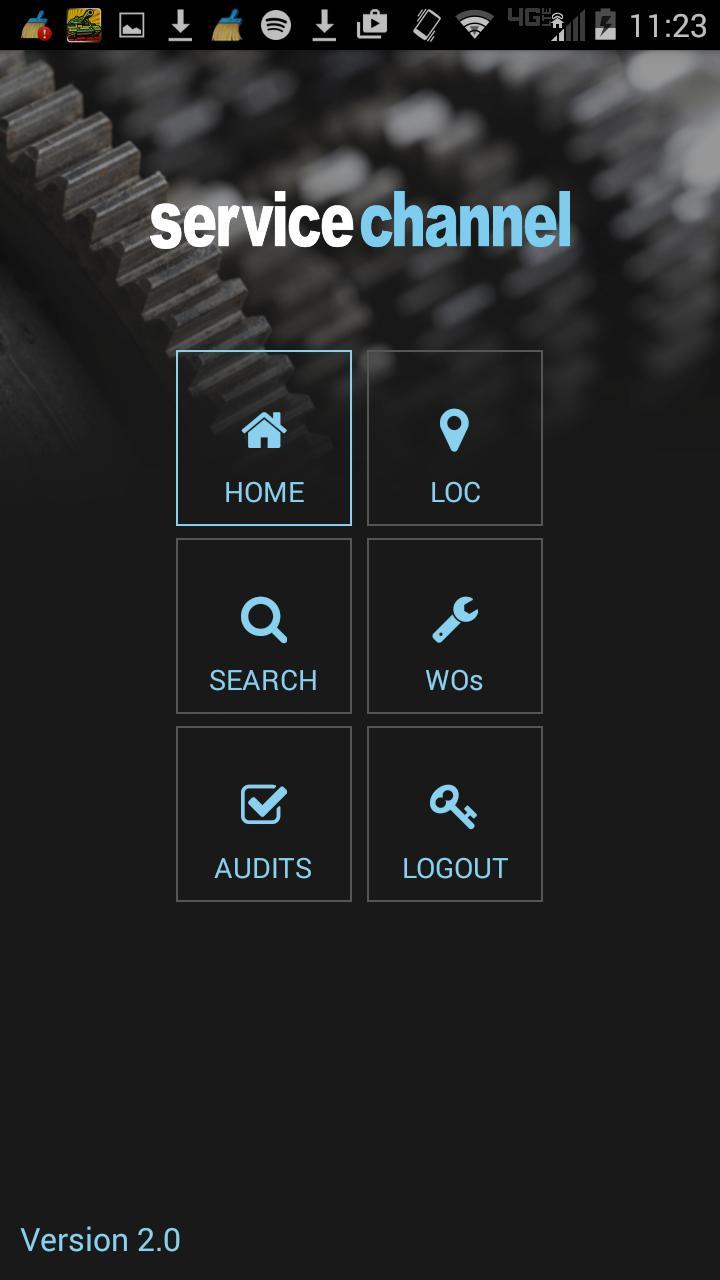Navigate to the LOC screen
This screenshot has width=720, height=1280.
[x=455, y=437]
